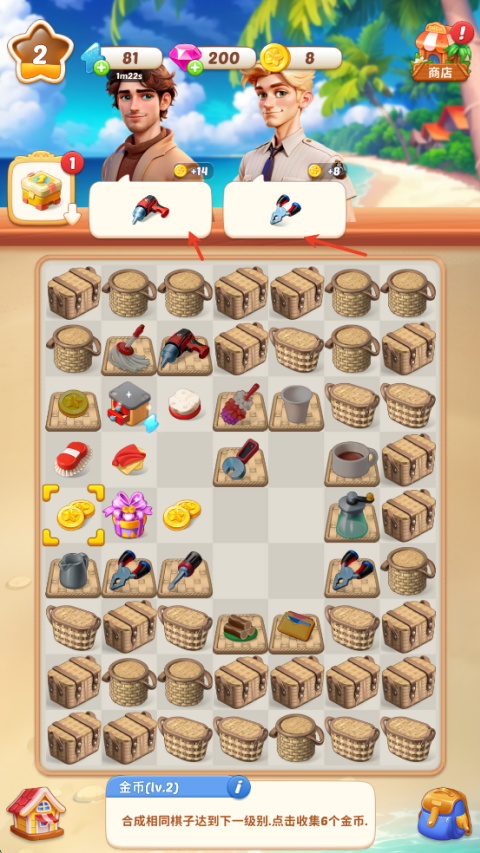Open the info icon for 金币(lv.2)
The image size is (480, 853).
coord(238,787)
